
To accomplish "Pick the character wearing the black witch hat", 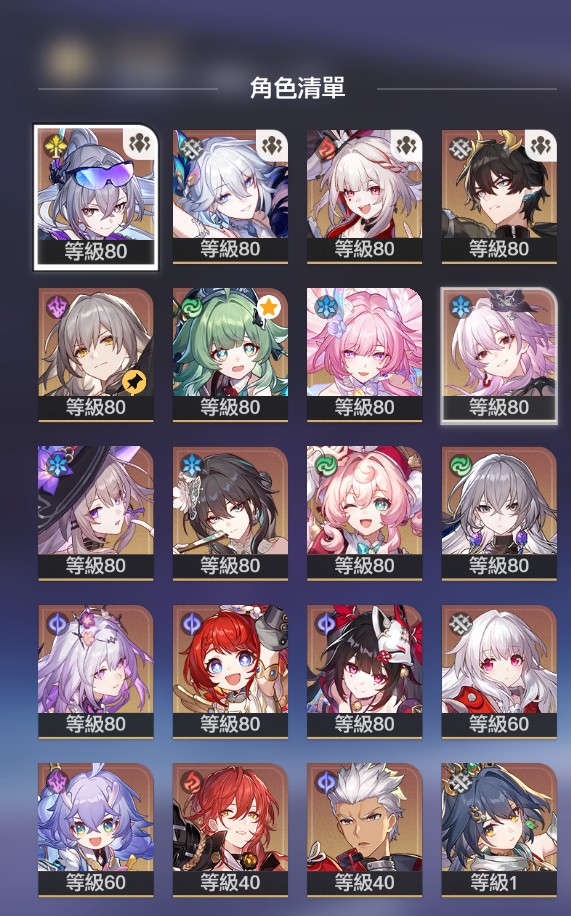I will [96, 513].
